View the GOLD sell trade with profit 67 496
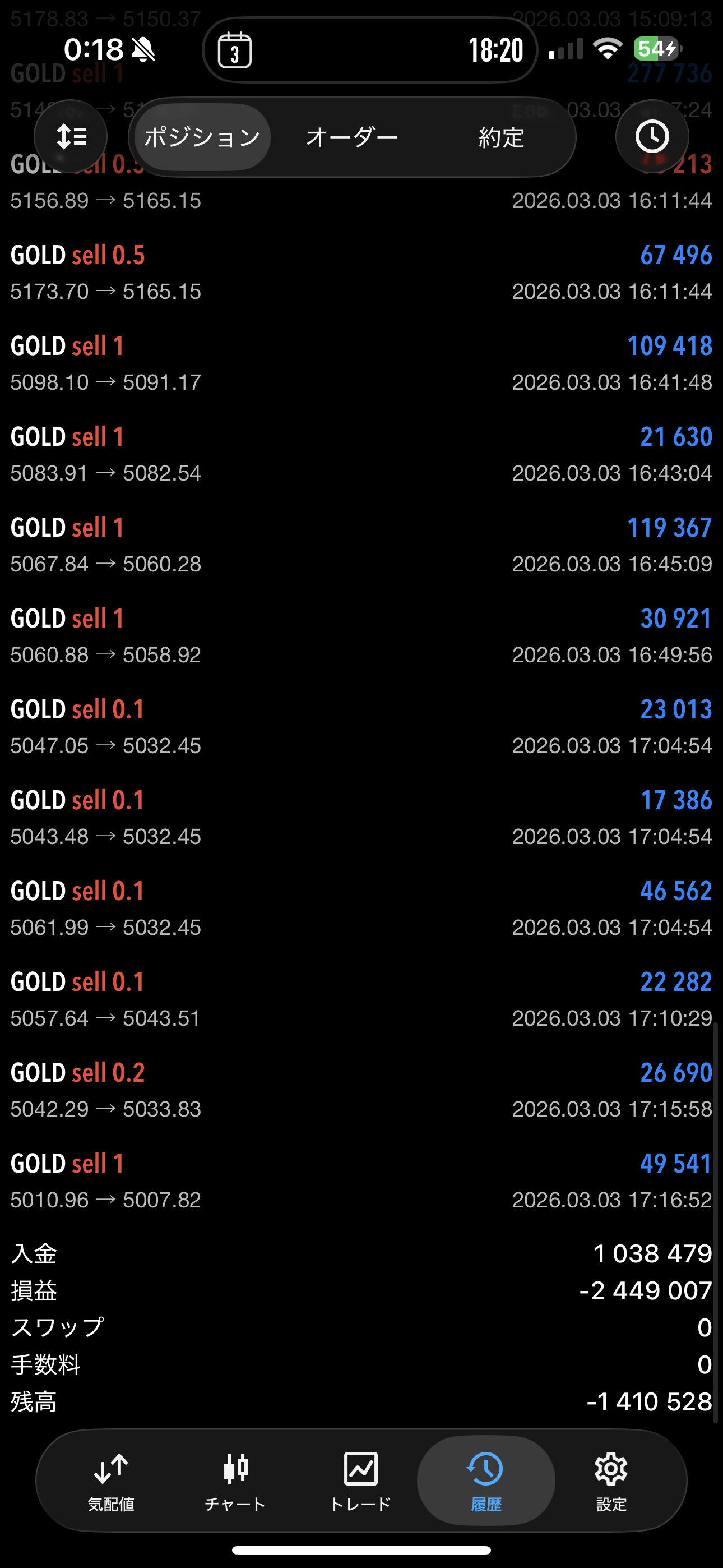Screen dimensions: 723x1568 click(361, 273)
